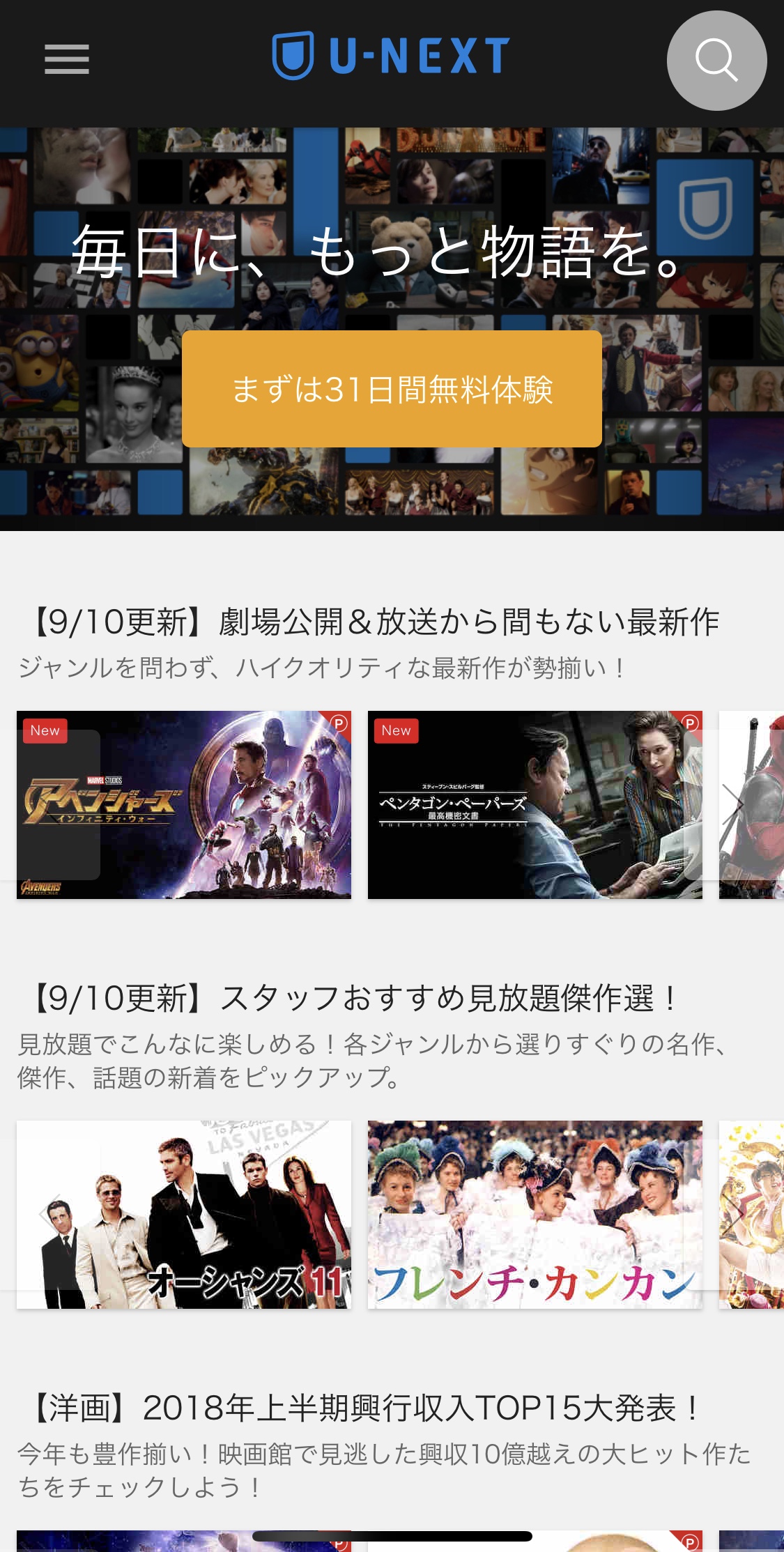Open the オーシャンズ11 tile
The image size is (784, 1552).
[184, 1214]
